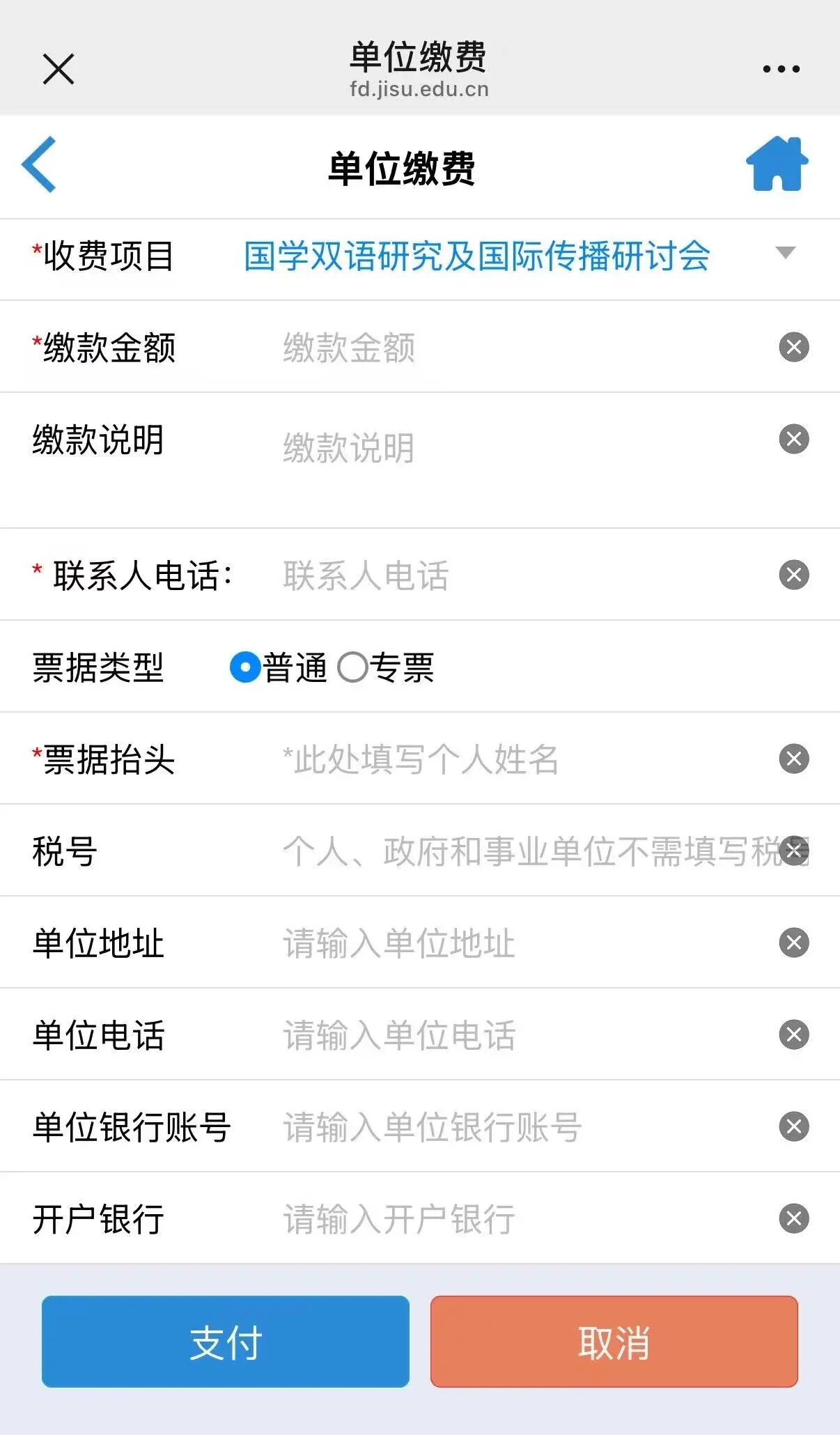
Task: Focus the 单位电话 field
Action: coord(515,1035)
